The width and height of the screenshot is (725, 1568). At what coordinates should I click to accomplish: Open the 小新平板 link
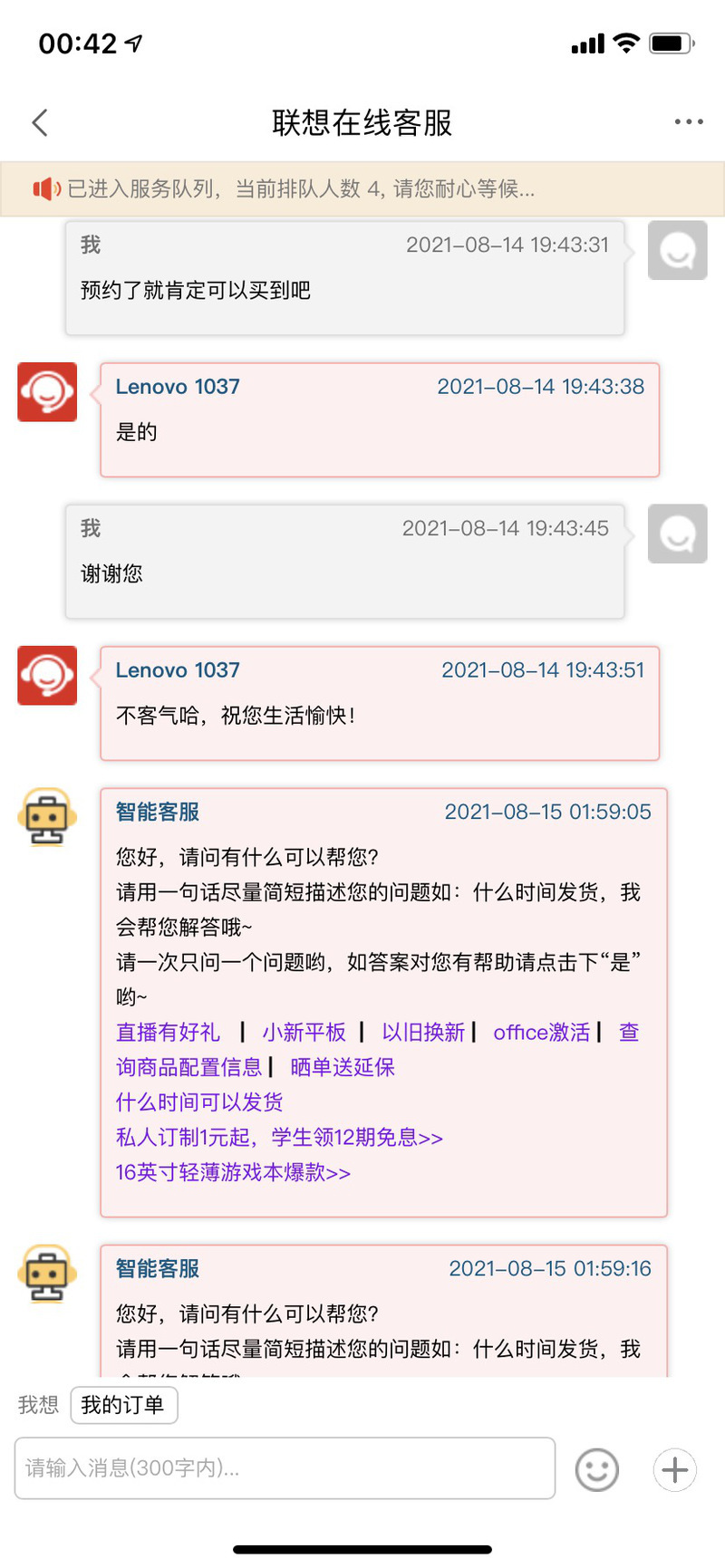click(x=304, y=1033)
